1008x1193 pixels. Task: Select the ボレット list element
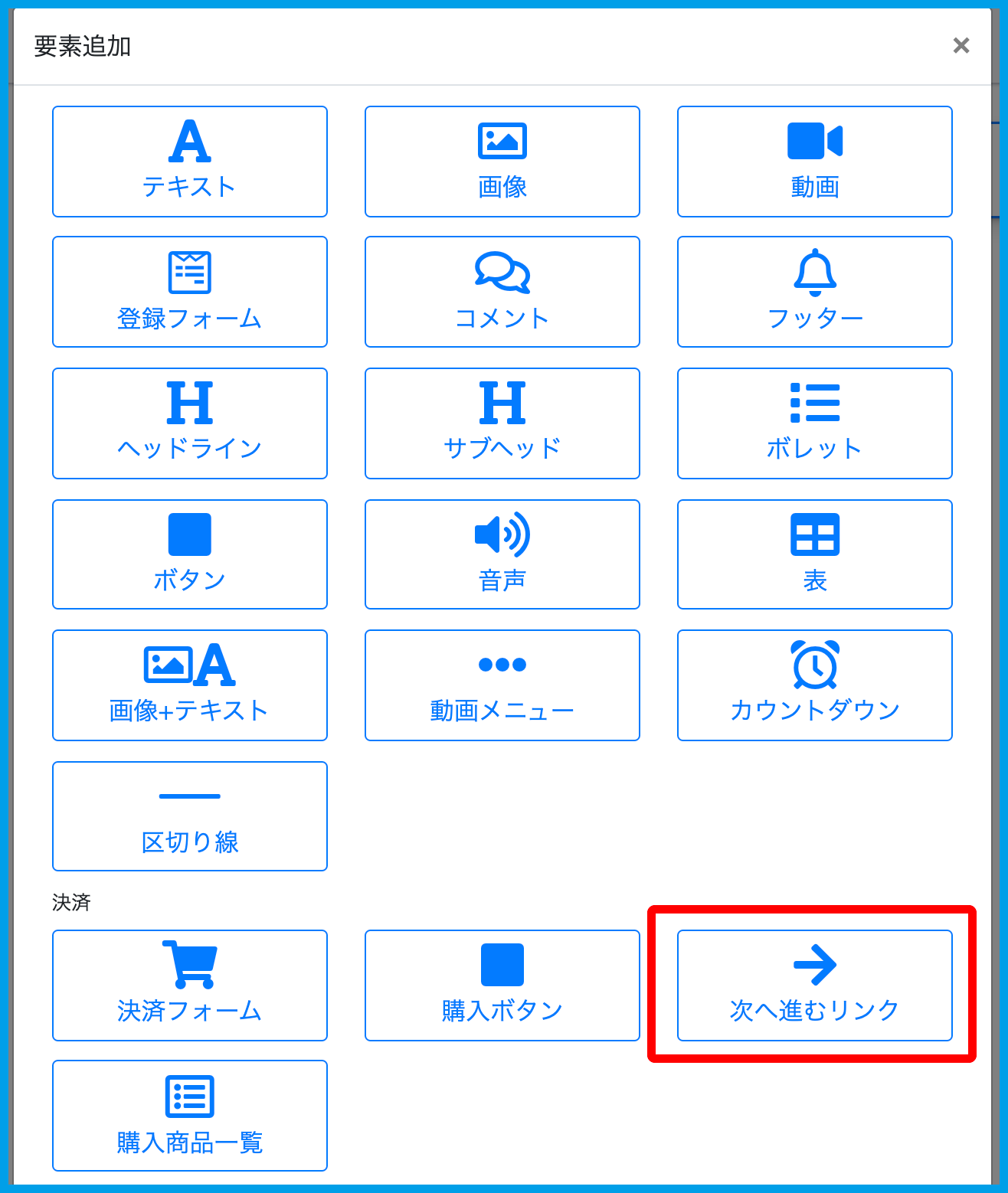pos(814,423)
